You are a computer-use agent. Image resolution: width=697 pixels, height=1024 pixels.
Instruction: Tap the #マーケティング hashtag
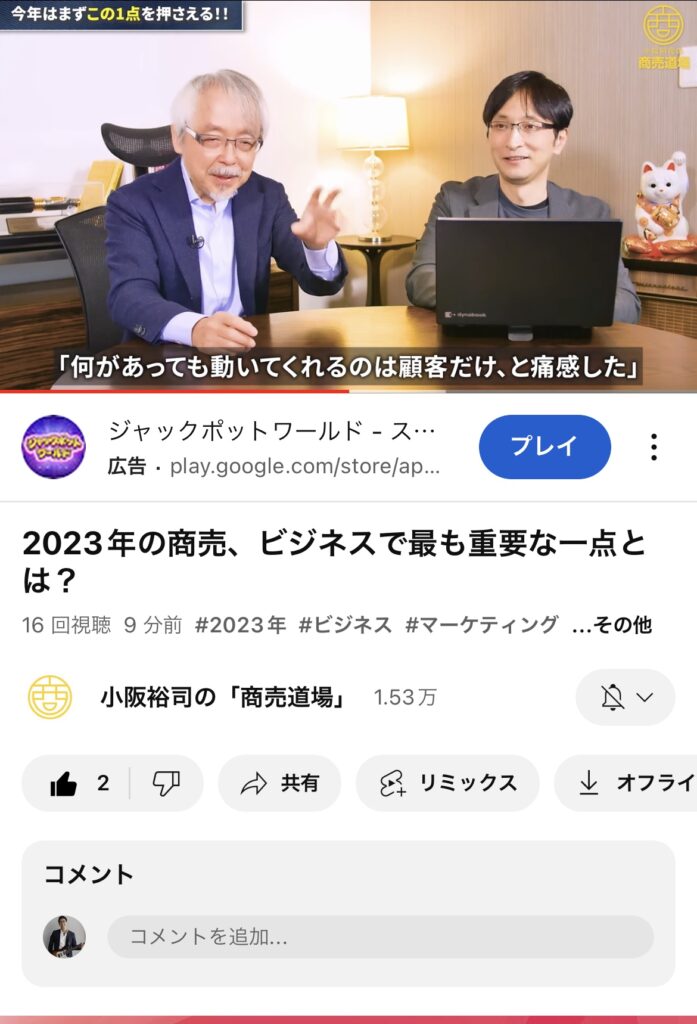[x=481, y=625]
